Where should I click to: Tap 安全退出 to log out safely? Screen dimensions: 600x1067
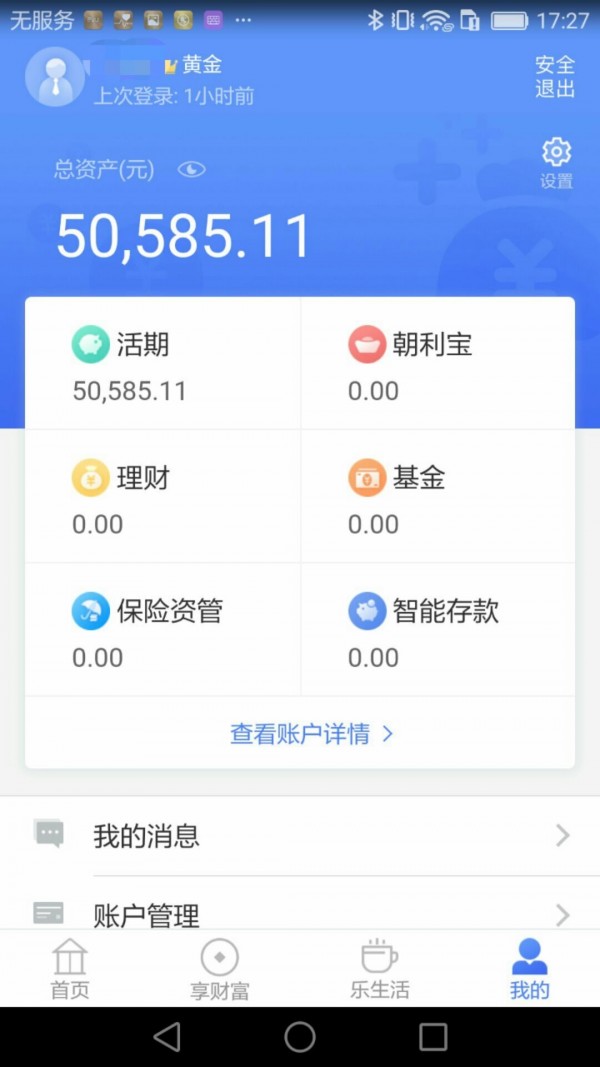pos(555,77)
